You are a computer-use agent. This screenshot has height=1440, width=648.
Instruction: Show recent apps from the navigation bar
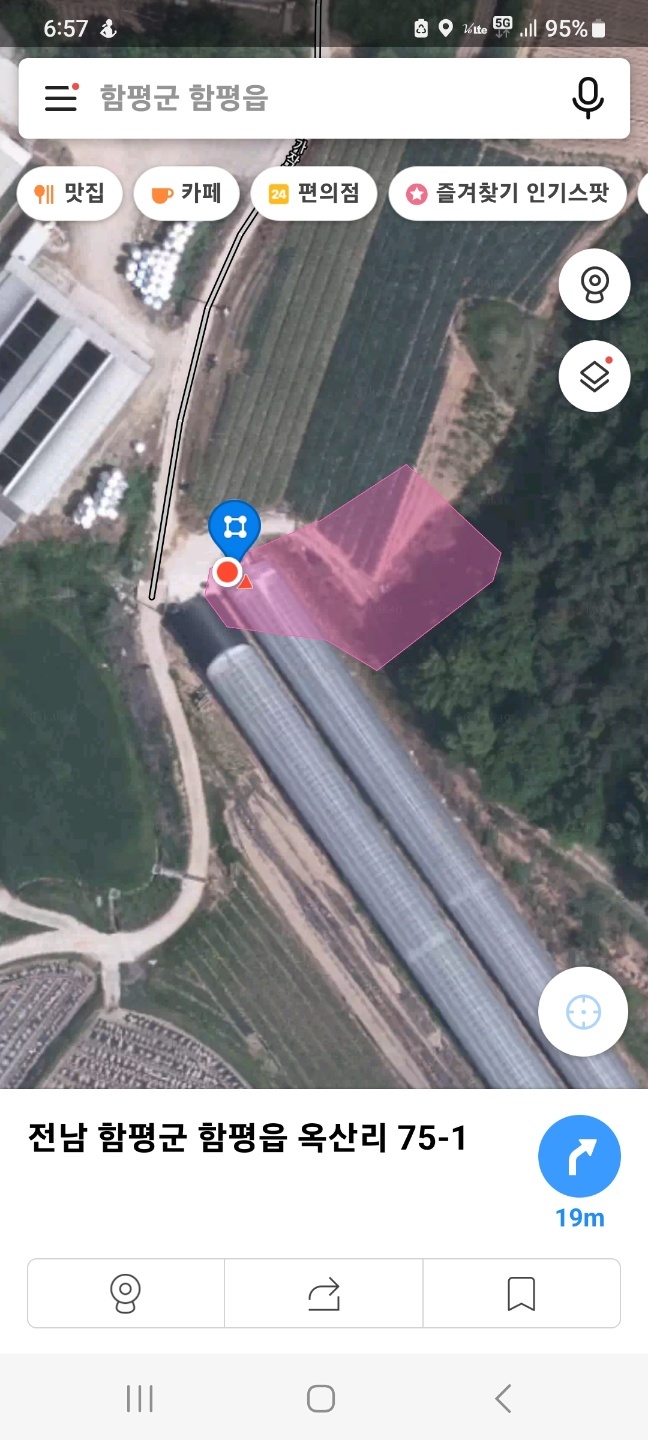click(x=140, y=1398)
